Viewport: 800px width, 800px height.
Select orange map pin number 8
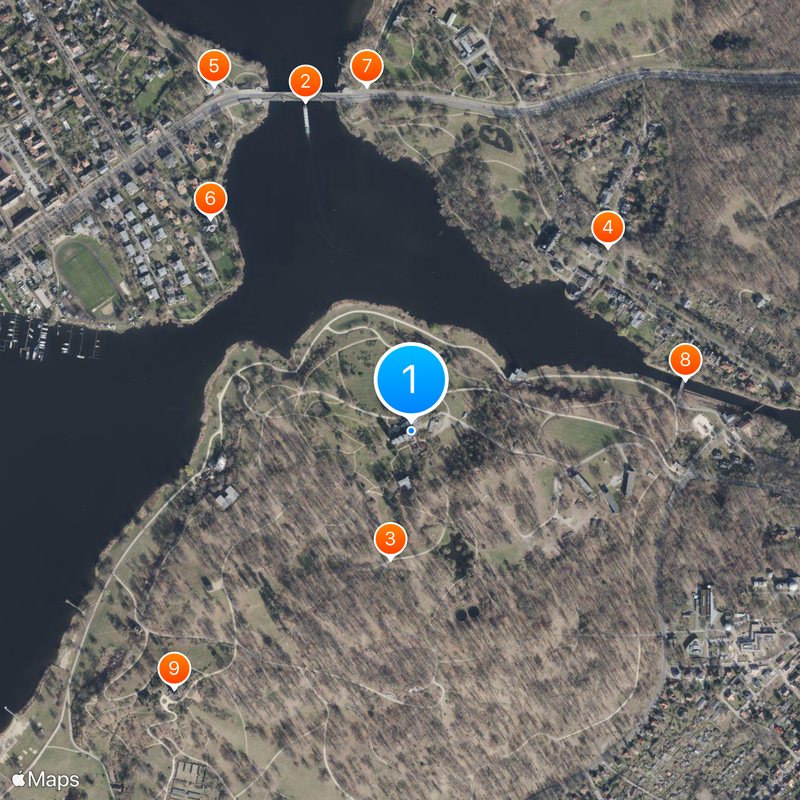[685, 359]
